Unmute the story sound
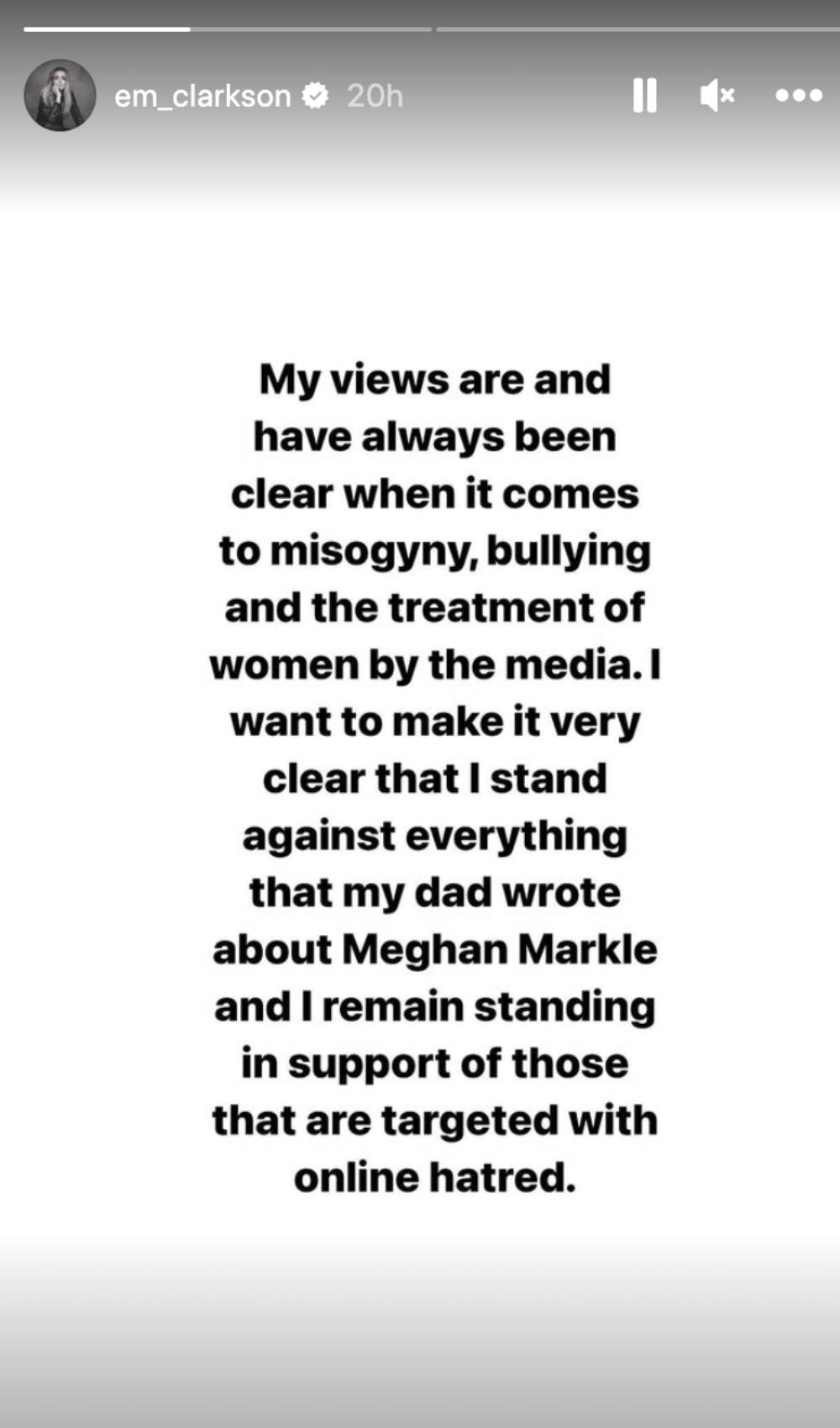Screen dimensions: 840x1428 (717, 96)
